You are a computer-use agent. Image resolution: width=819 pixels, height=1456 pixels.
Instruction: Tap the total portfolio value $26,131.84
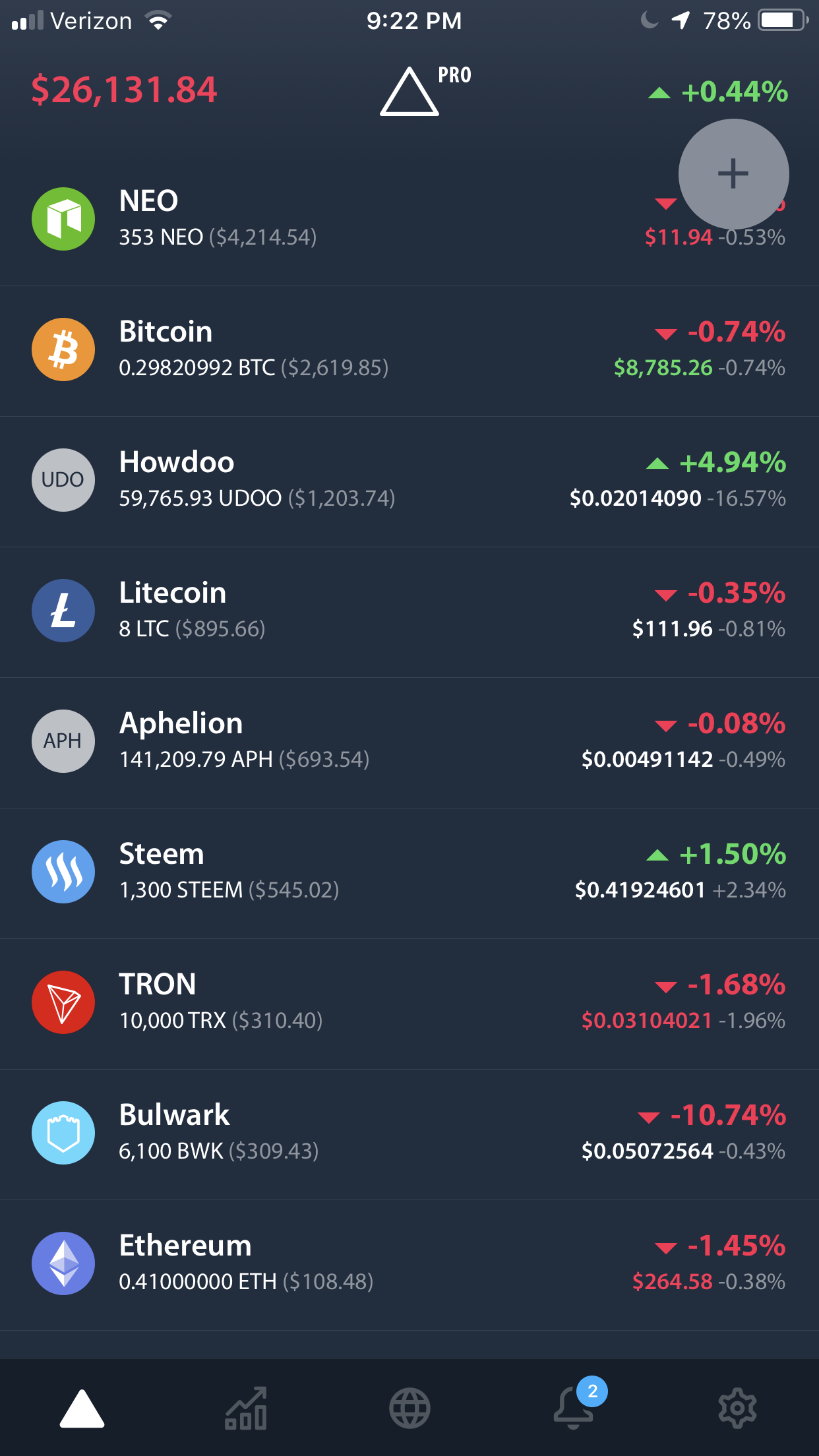click(x=124, y=90)
